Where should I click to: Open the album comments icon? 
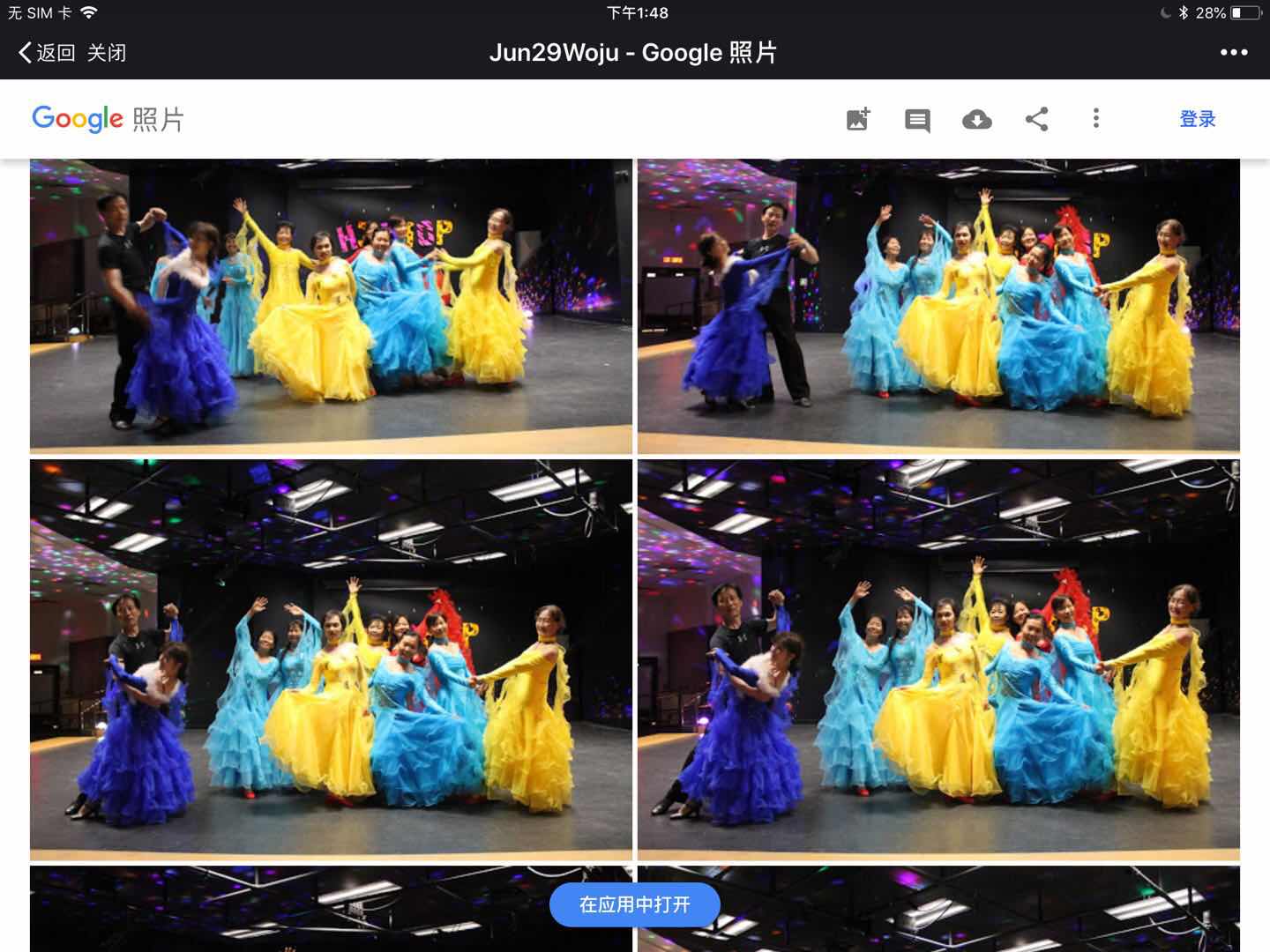917,120
